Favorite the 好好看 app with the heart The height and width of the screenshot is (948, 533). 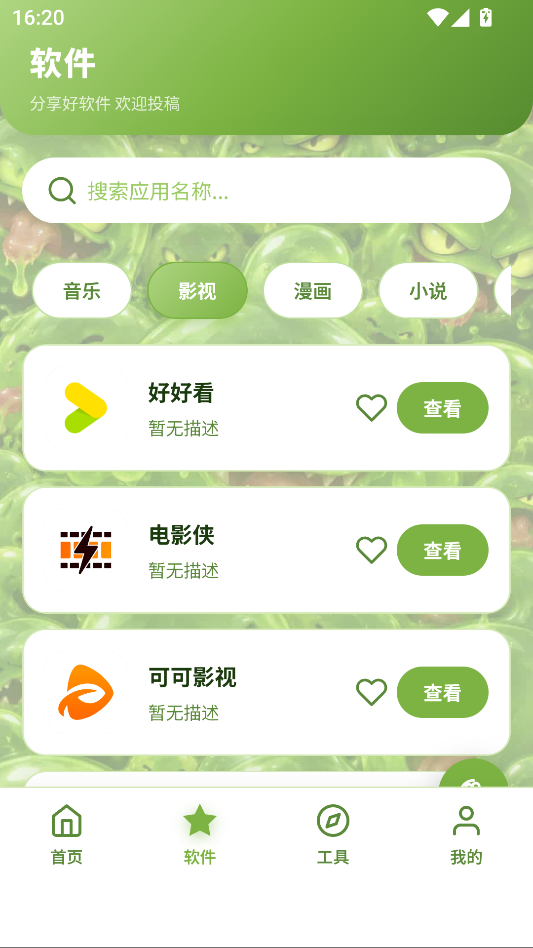(371, 408)
